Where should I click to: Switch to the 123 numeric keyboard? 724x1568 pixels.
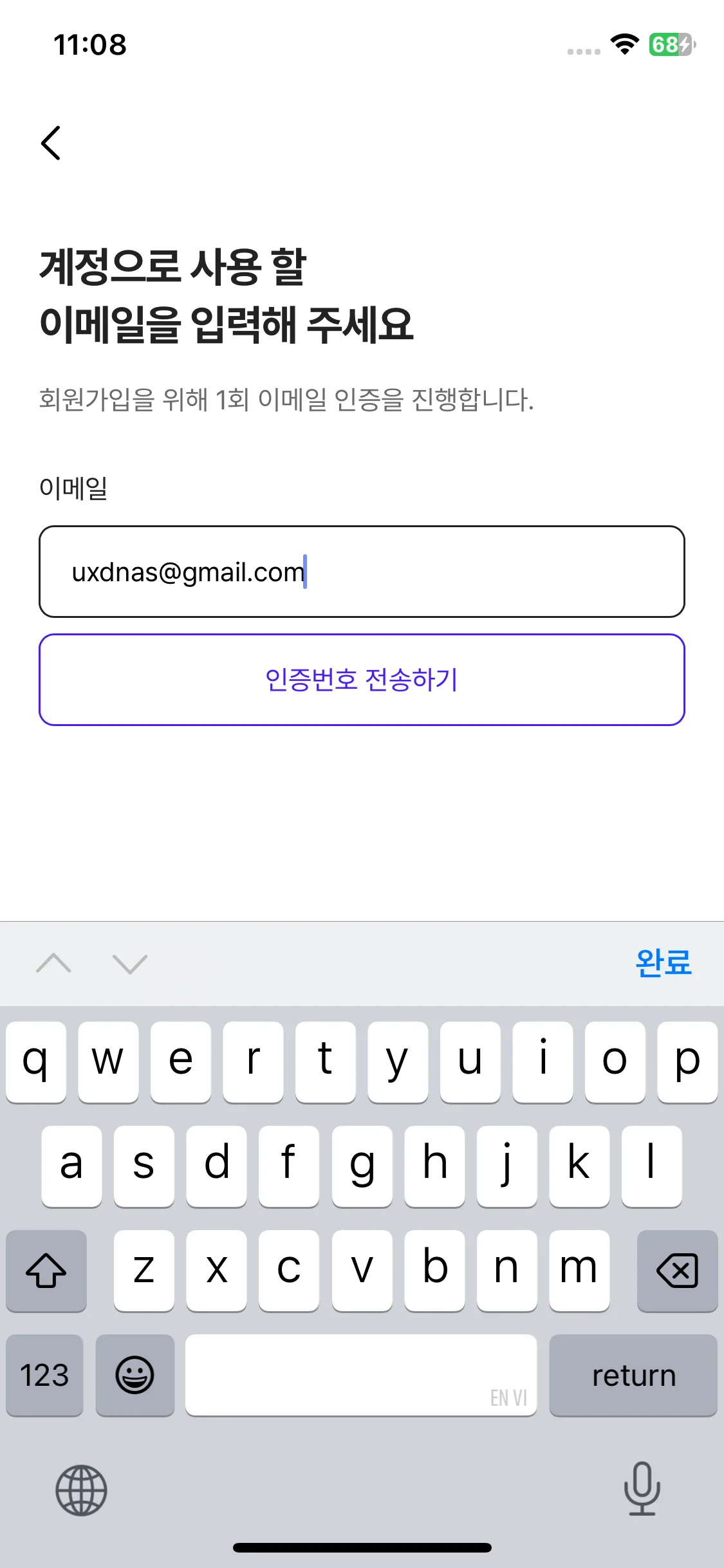pos(44,1375)
